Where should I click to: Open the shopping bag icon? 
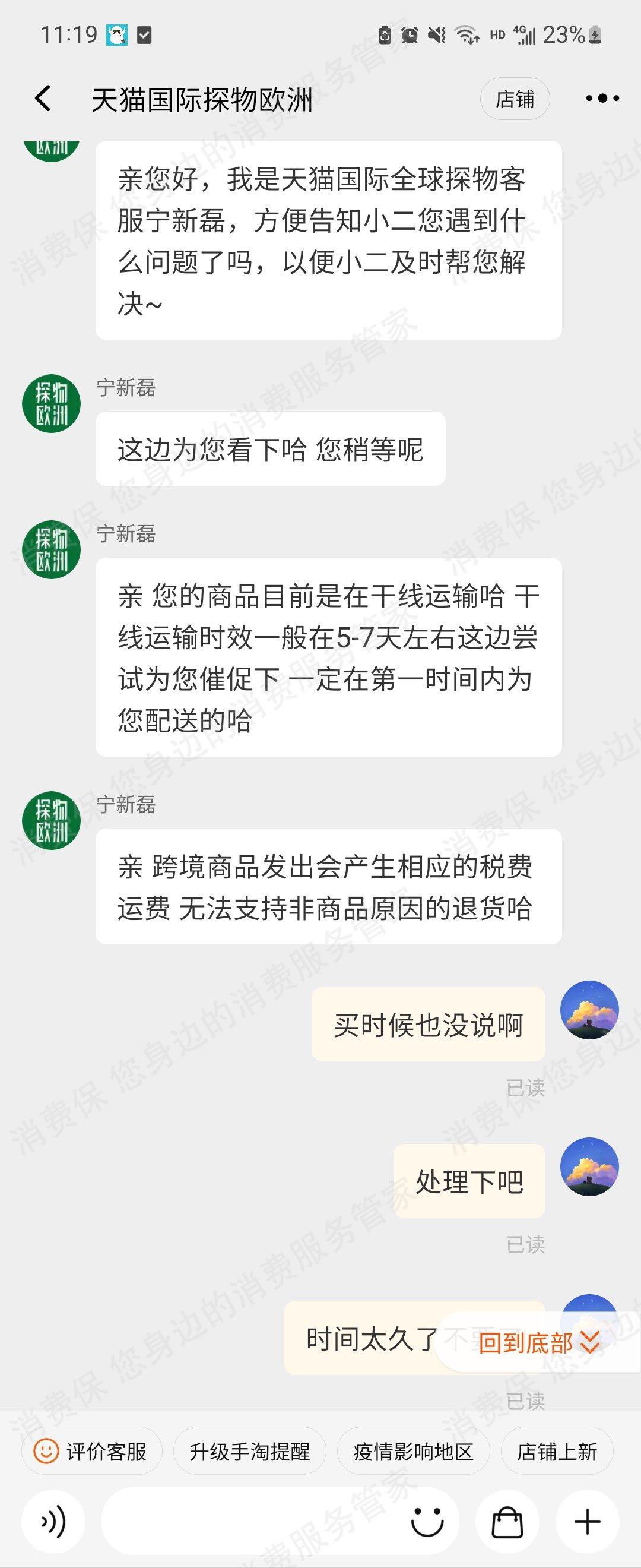(x=507, y=1522)
